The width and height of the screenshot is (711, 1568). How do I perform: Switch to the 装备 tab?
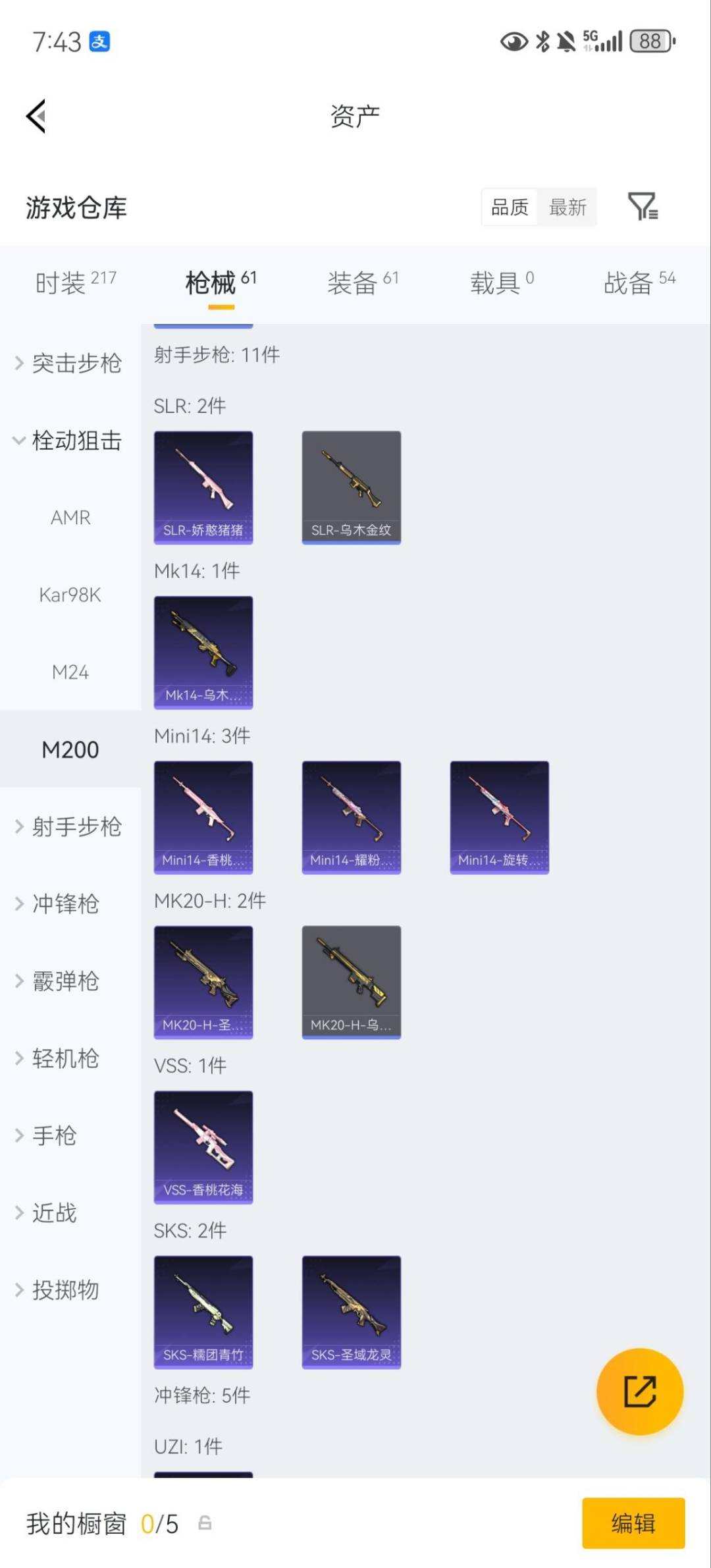click(x=352, y=282)
